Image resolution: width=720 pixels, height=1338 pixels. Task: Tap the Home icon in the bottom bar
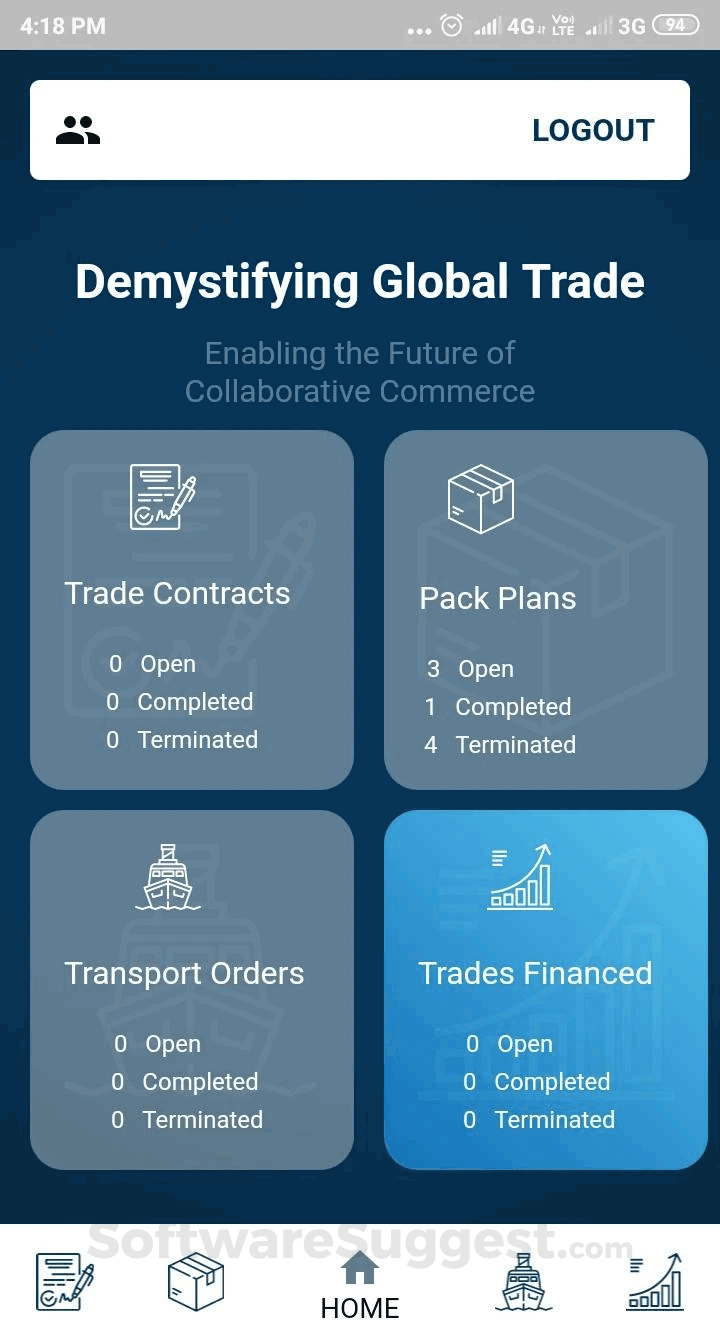(359, 1267)
